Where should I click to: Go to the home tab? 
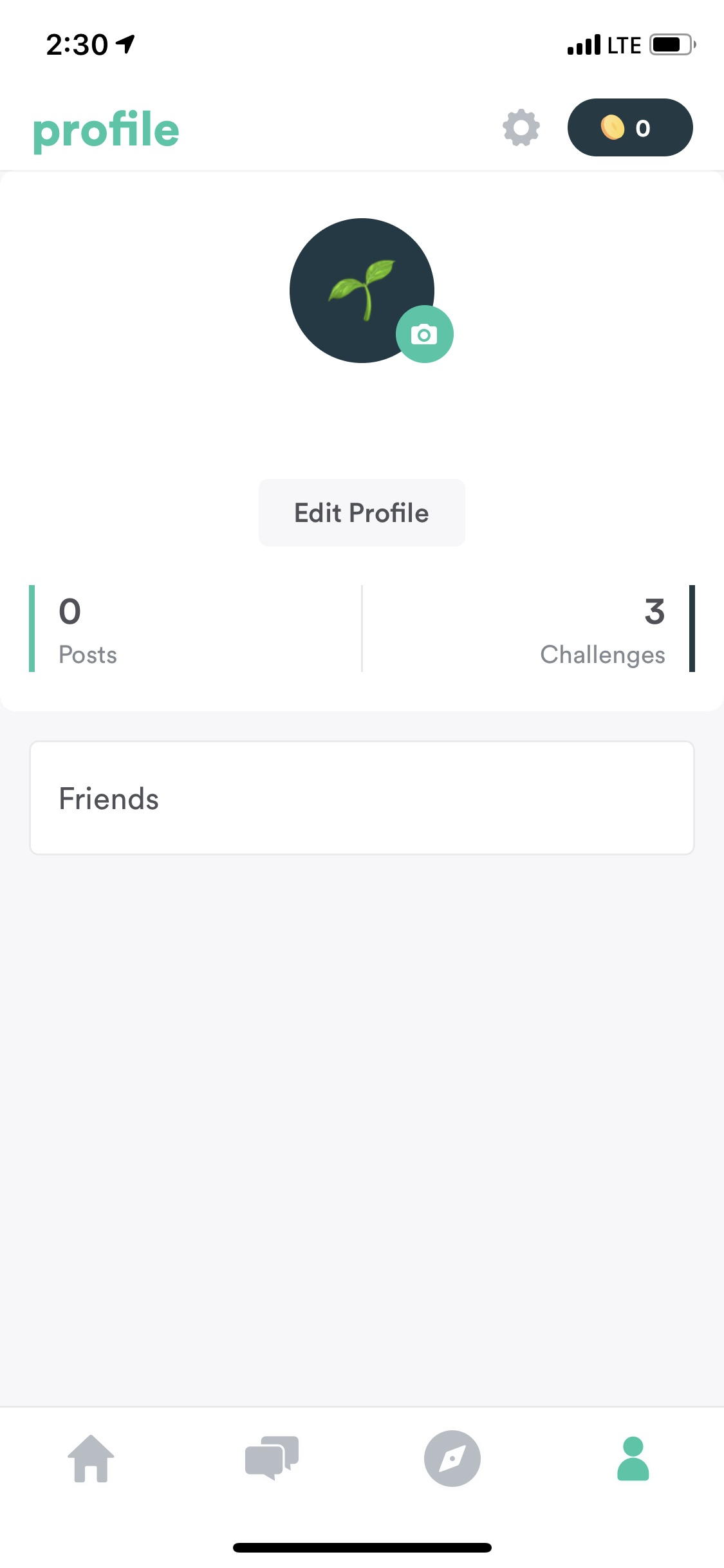click(91, 1459)
